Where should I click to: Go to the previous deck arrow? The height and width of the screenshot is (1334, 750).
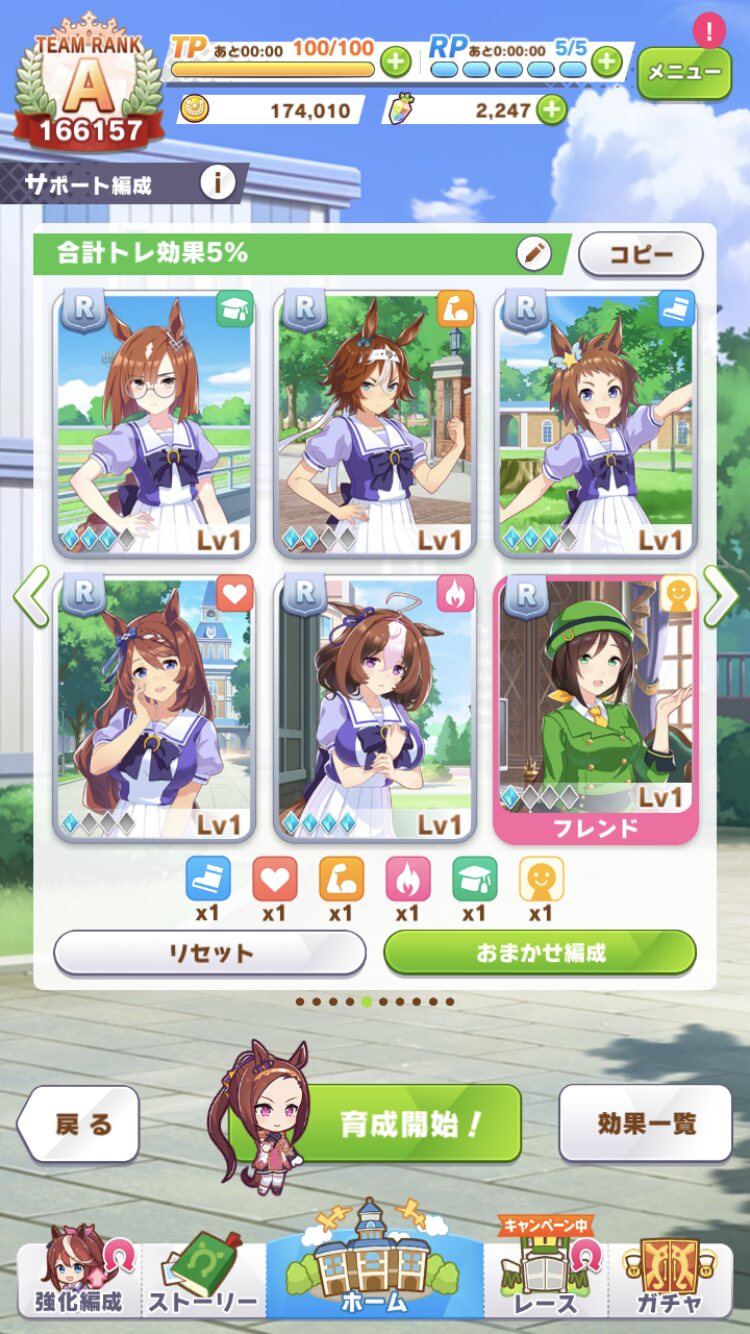pos(30,596)
